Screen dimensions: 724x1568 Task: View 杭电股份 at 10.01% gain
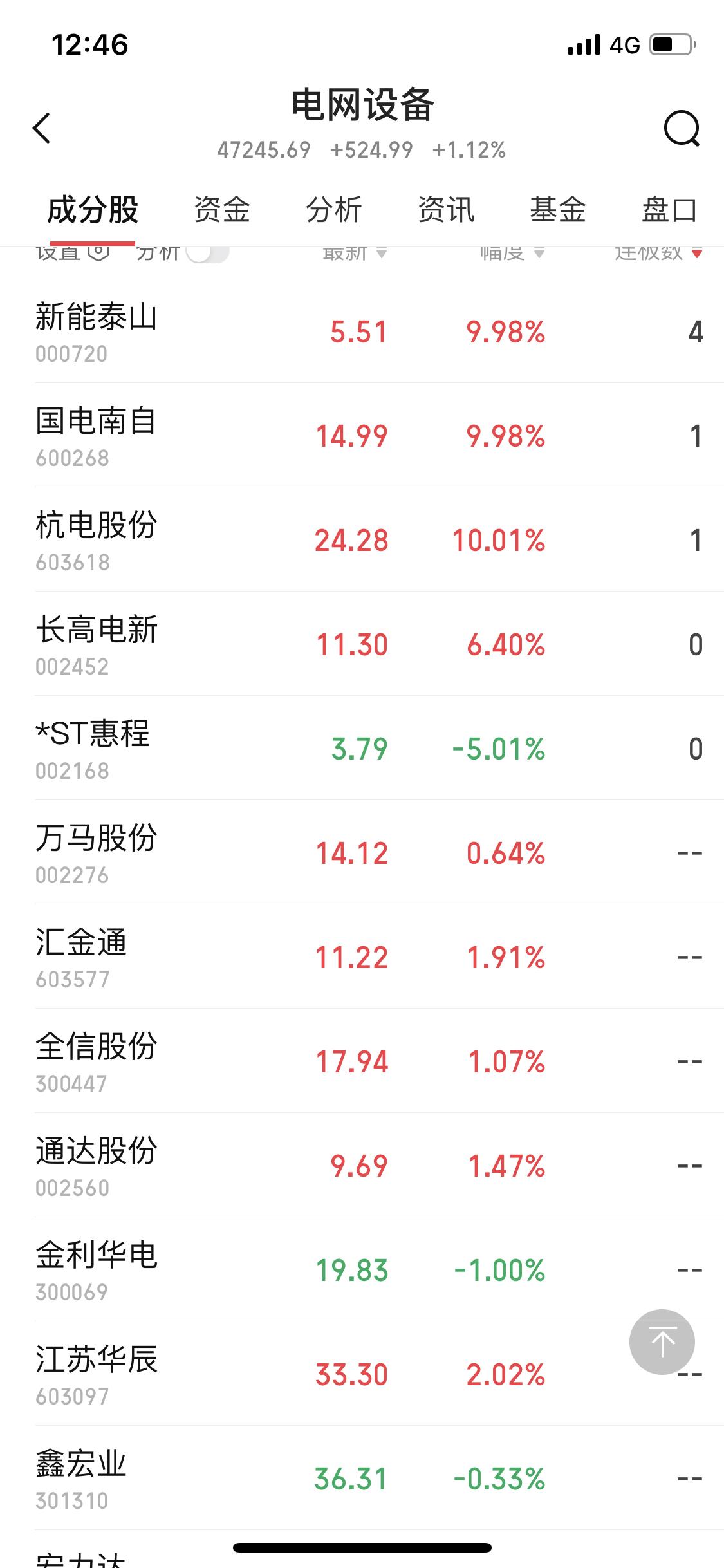click(x=257, y=539)
